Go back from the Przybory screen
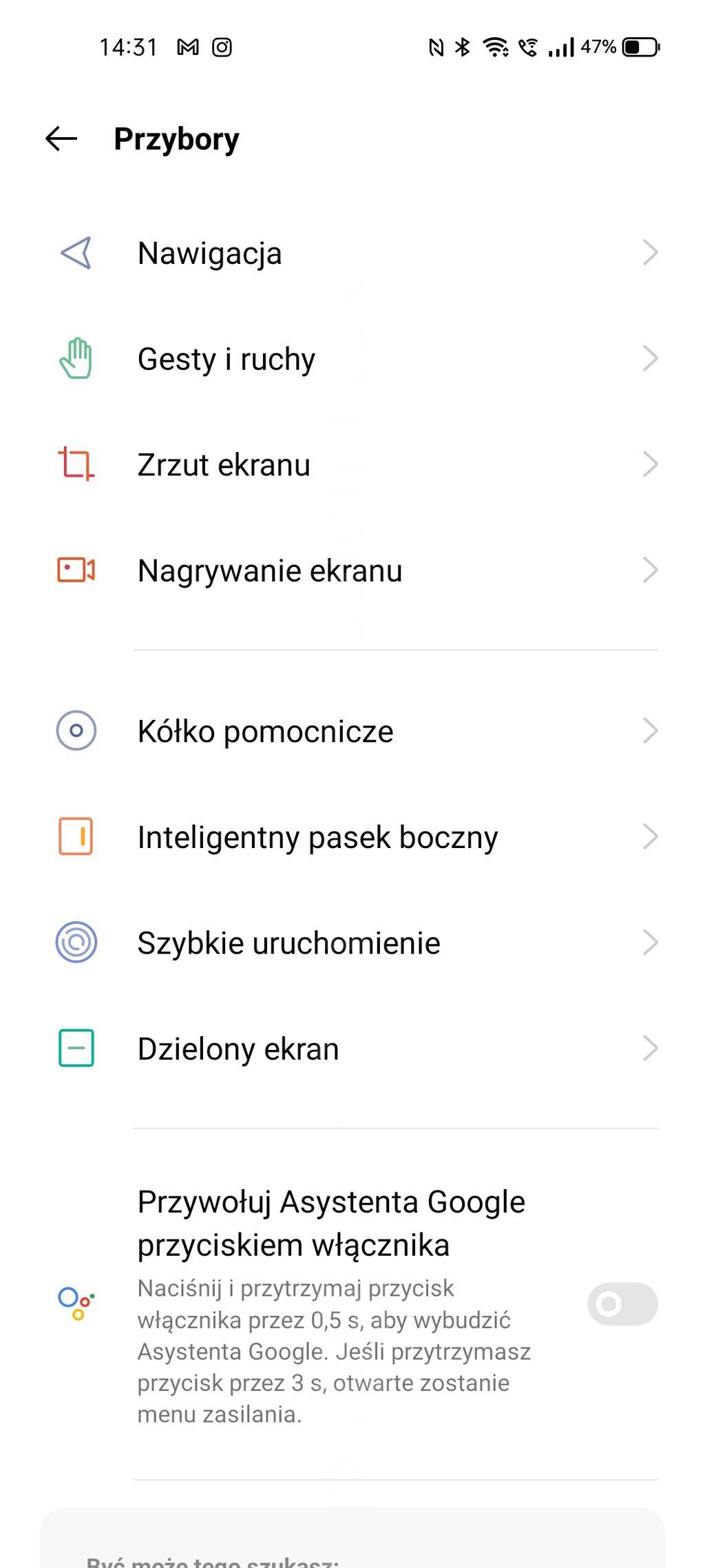 61,138
